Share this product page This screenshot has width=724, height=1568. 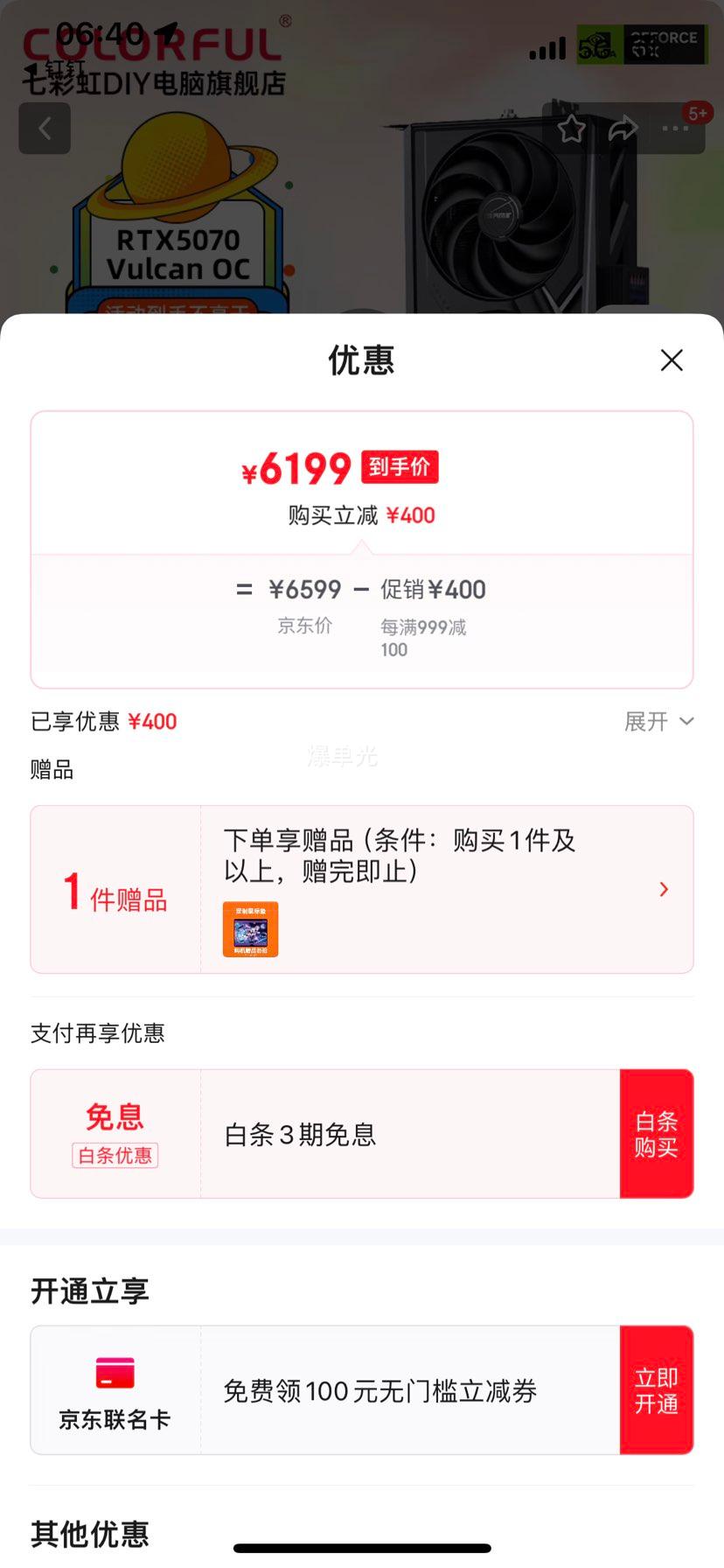point(623,129)
